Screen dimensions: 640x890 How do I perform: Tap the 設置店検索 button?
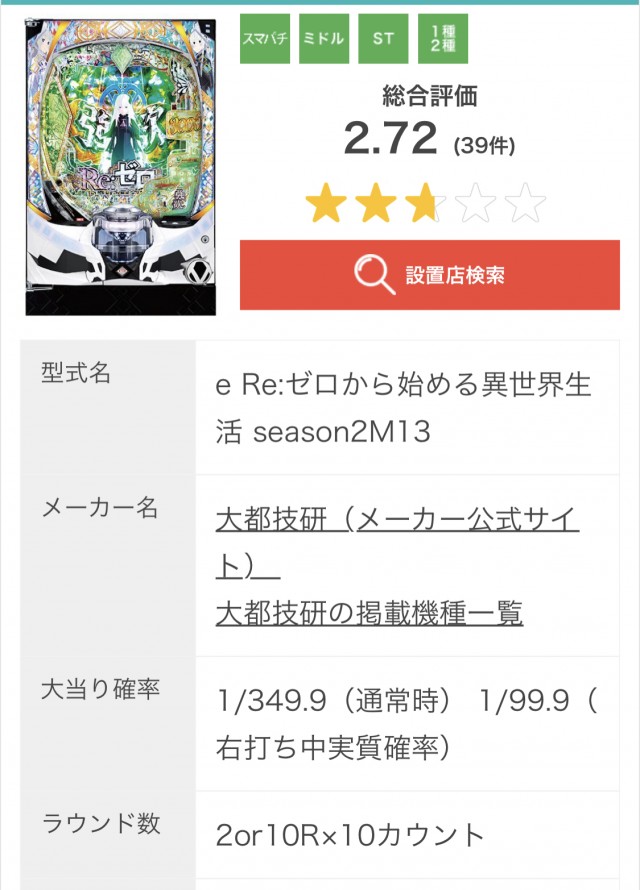429,275
